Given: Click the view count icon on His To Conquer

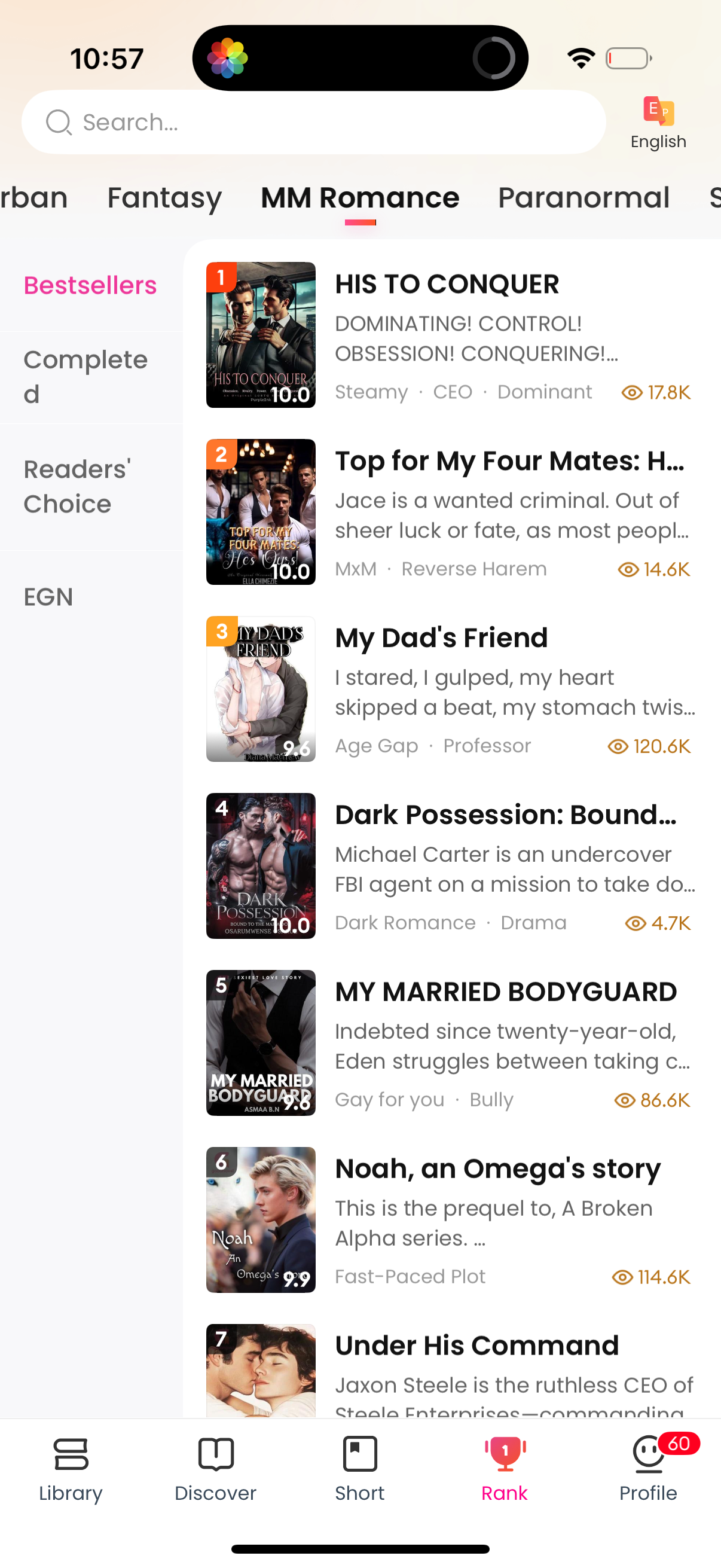Looking at the screenshot, I should click(629, 393).
